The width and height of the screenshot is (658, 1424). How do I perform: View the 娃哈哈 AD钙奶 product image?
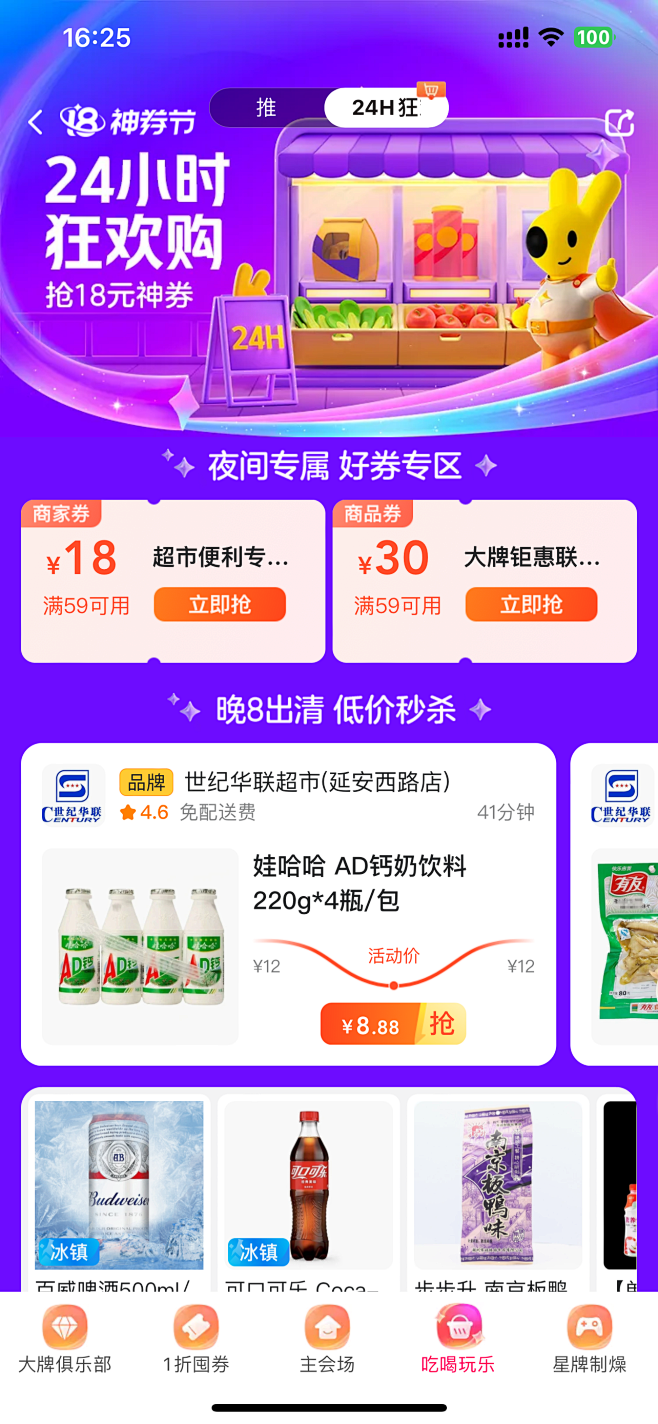[x=140, y=946]
